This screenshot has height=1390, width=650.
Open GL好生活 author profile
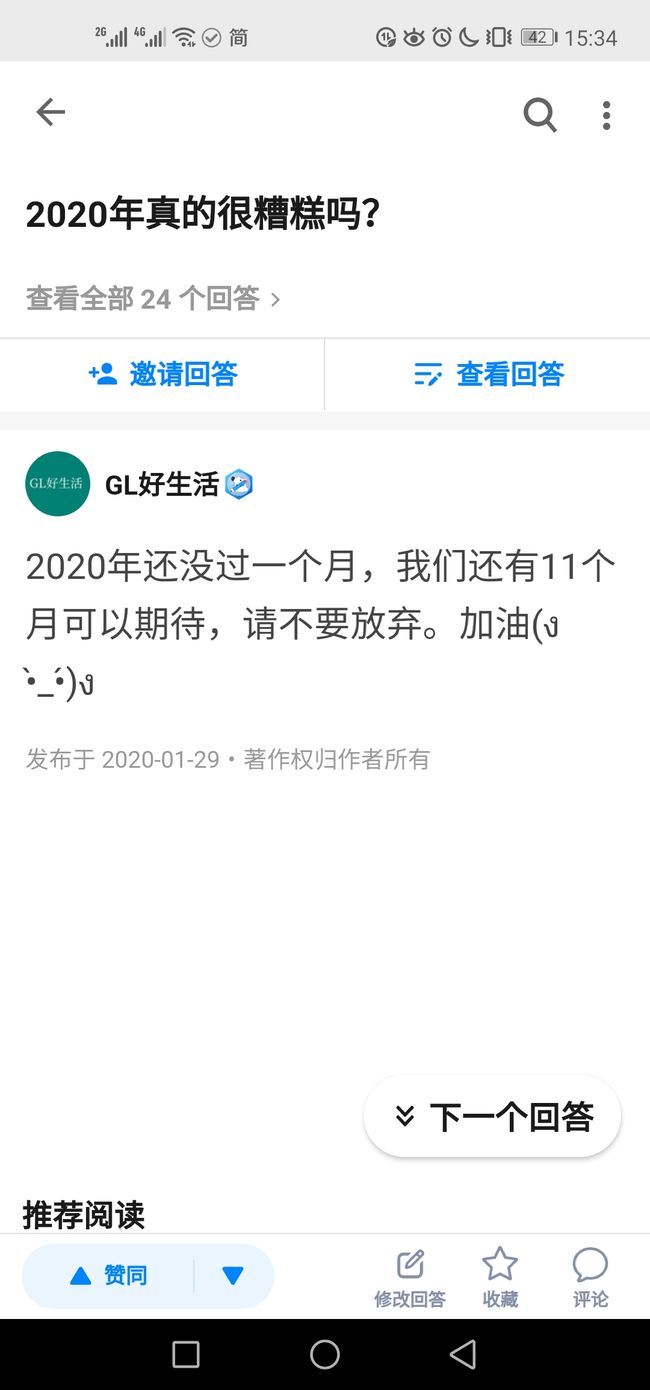pos(162,484)
